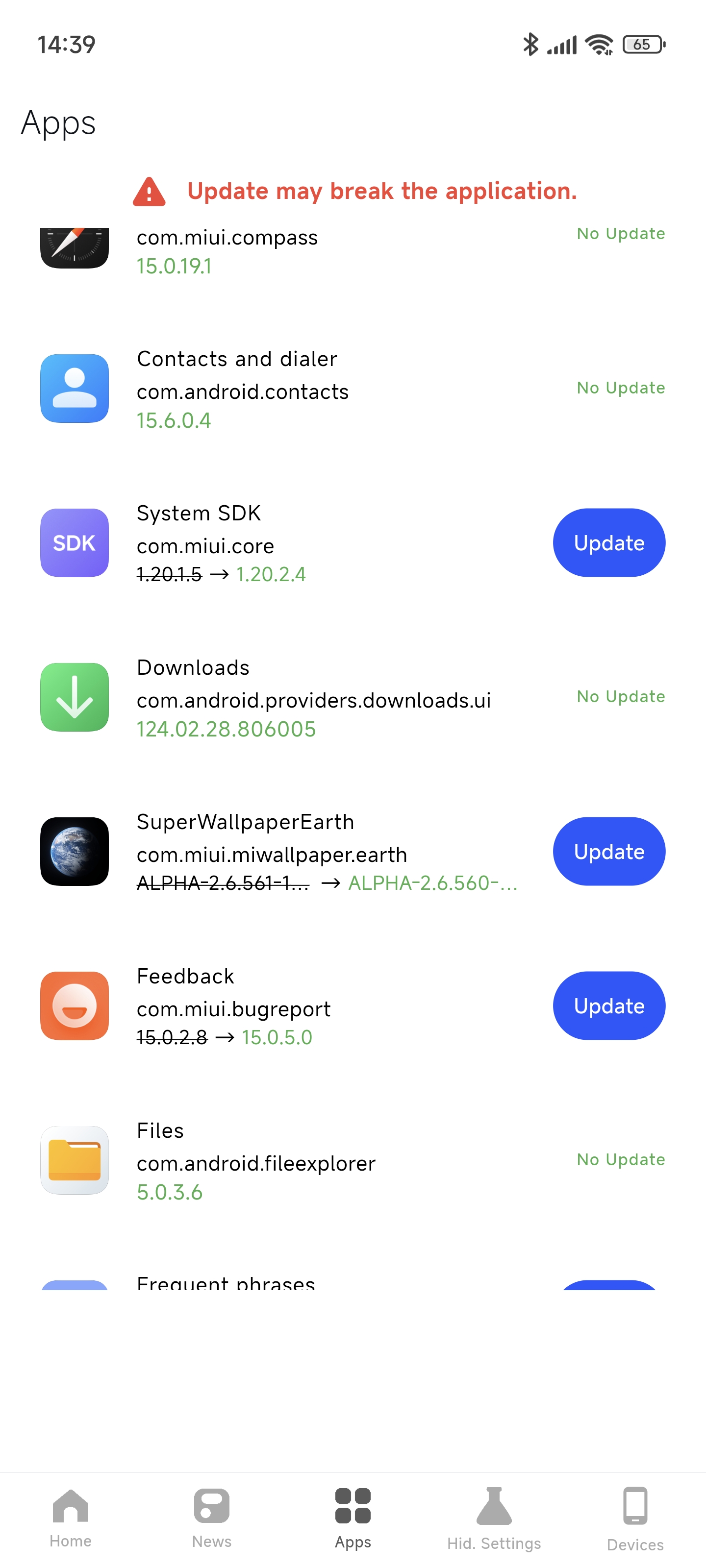Viewport: 706px width, 1568px height.
Task: Go to Hid. Settings tab
Action: tap(494, 1518)
